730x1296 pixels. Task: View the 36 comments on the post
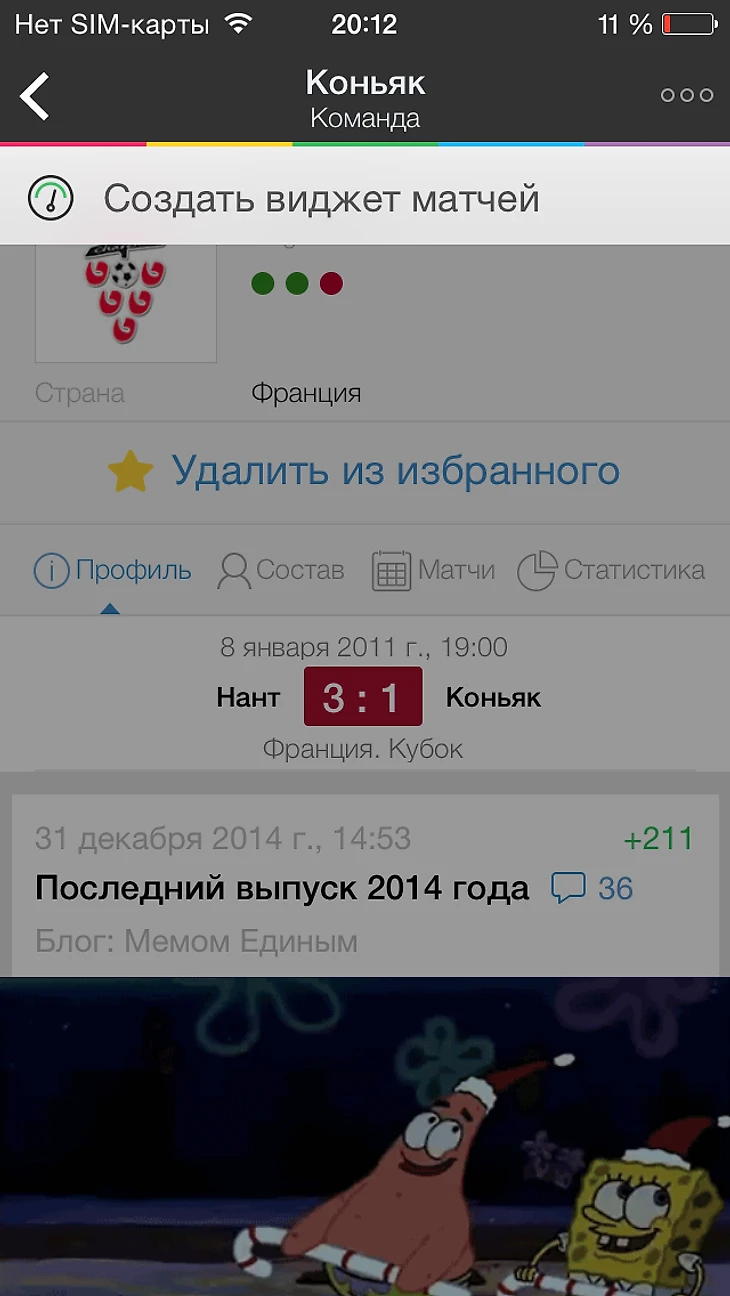click(x=593, y=888)
